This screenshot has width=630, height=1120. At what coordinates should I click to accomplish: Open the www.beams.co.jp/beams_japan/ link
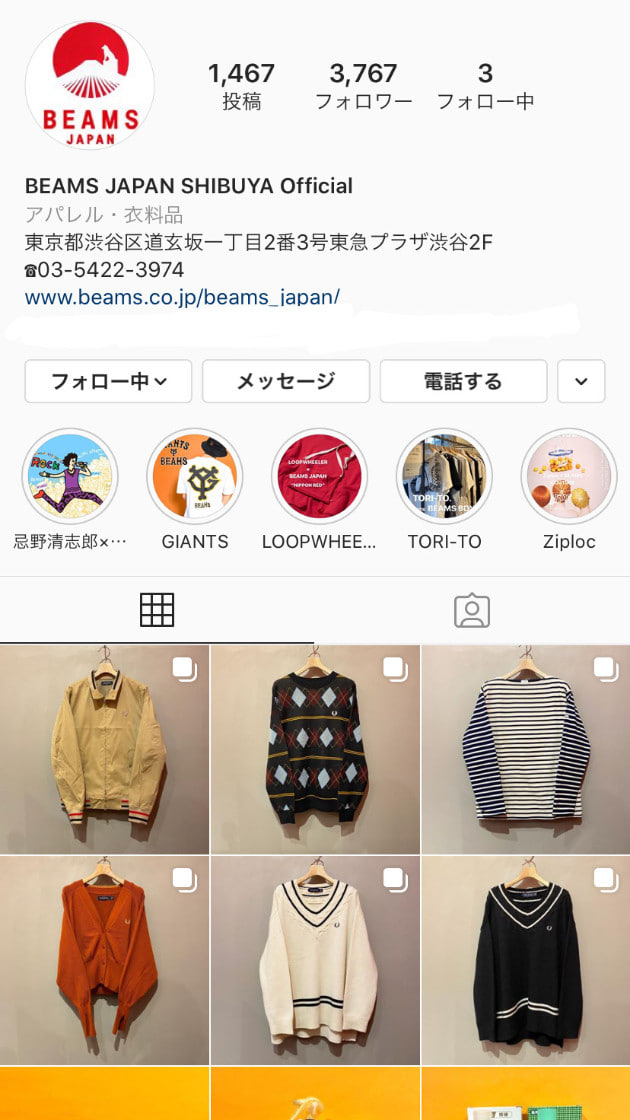[x=182, y=297]
